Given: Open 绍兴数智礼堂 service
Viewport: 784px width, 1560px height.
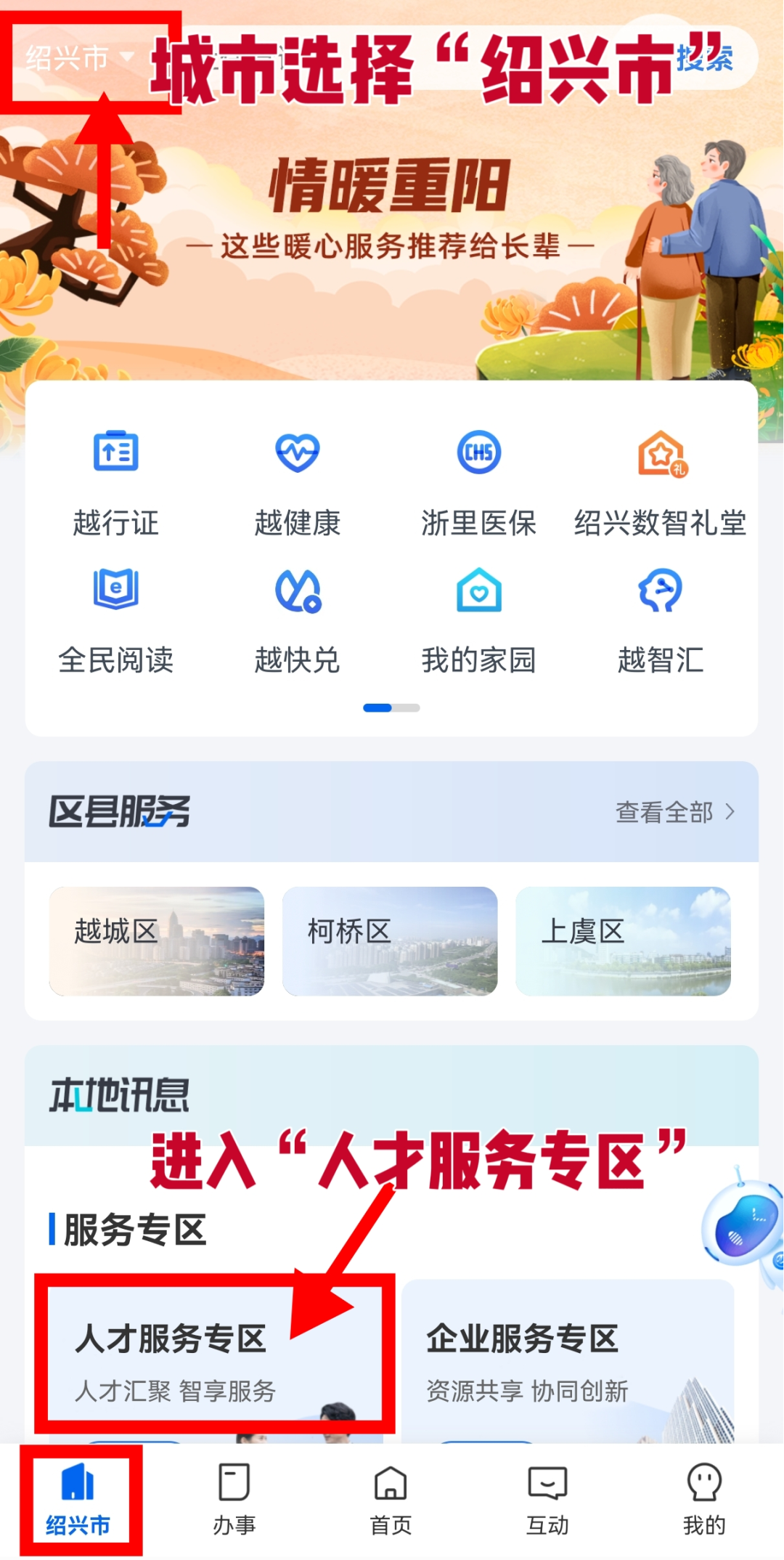Looking at the screenshot, I should [x=661, y=479].
